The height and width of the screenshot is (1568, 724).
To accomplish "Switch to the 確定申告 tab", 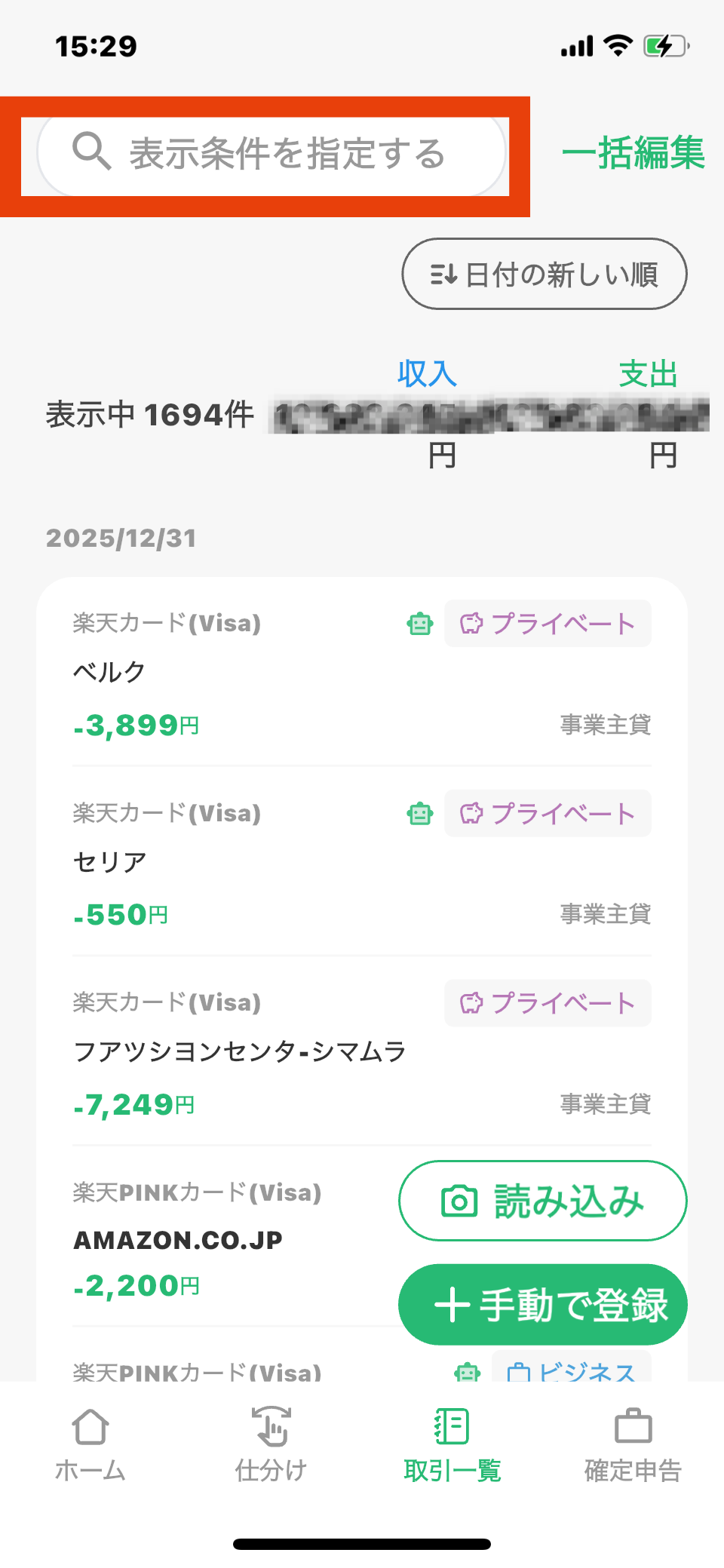I will 633,1444.
